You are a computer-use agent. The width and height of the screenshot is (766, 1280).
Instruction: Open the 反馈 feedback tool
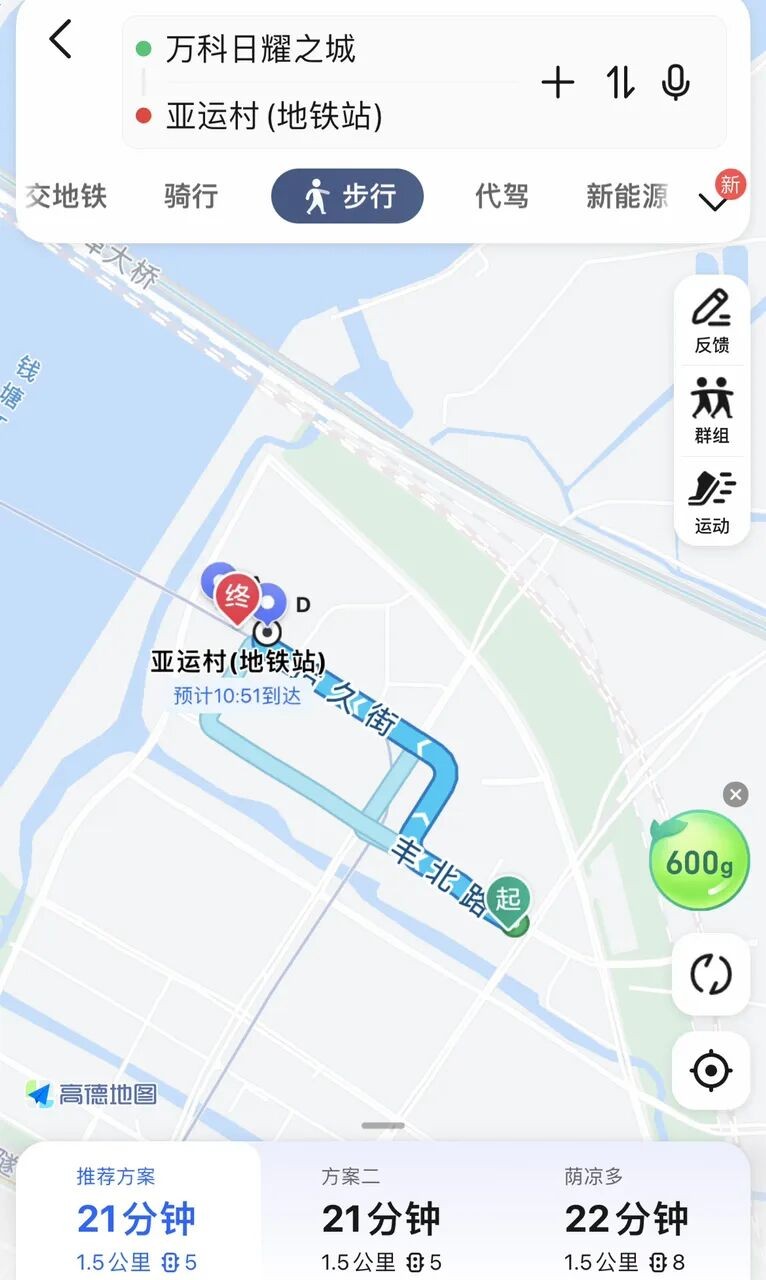click(712, 321)
